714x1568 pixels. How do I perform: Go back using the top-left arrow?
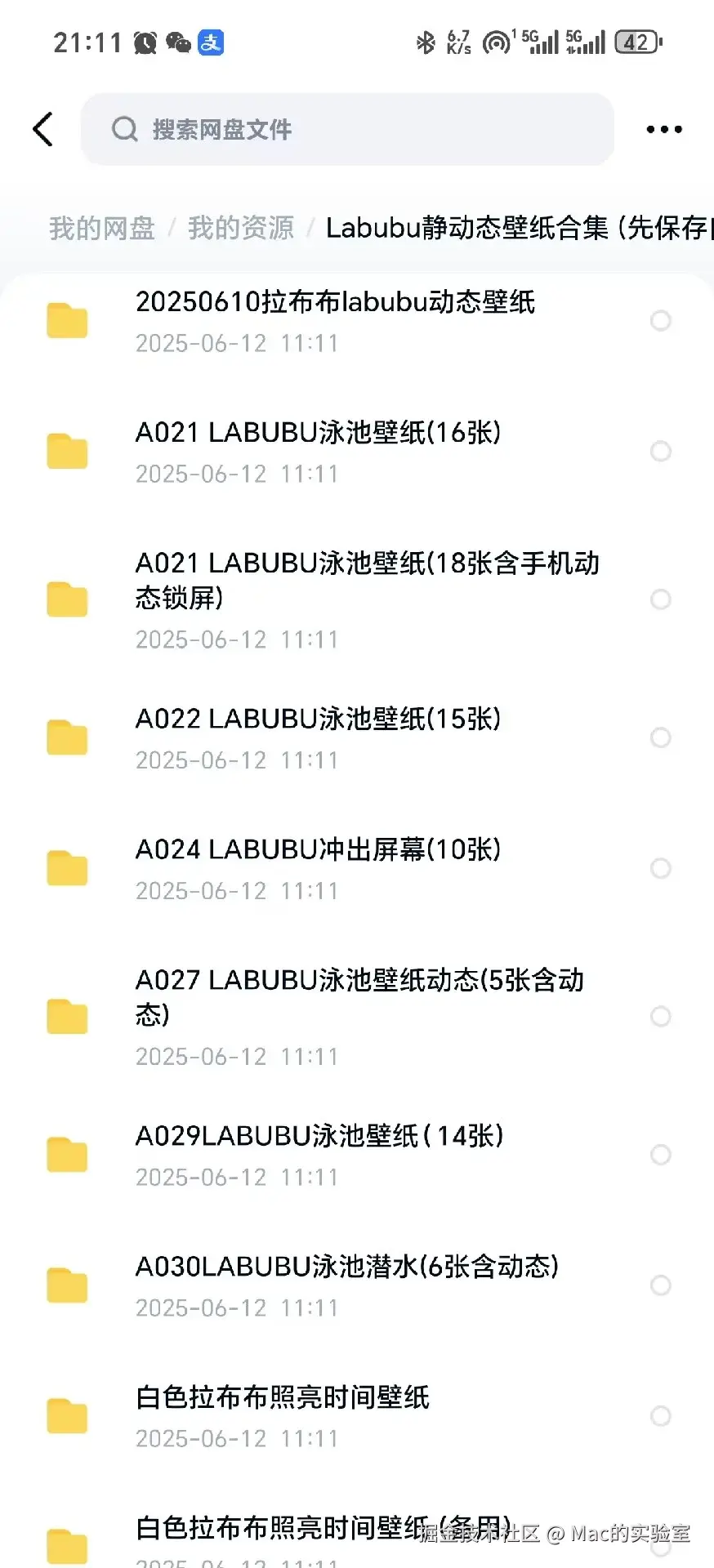[43, 129]
